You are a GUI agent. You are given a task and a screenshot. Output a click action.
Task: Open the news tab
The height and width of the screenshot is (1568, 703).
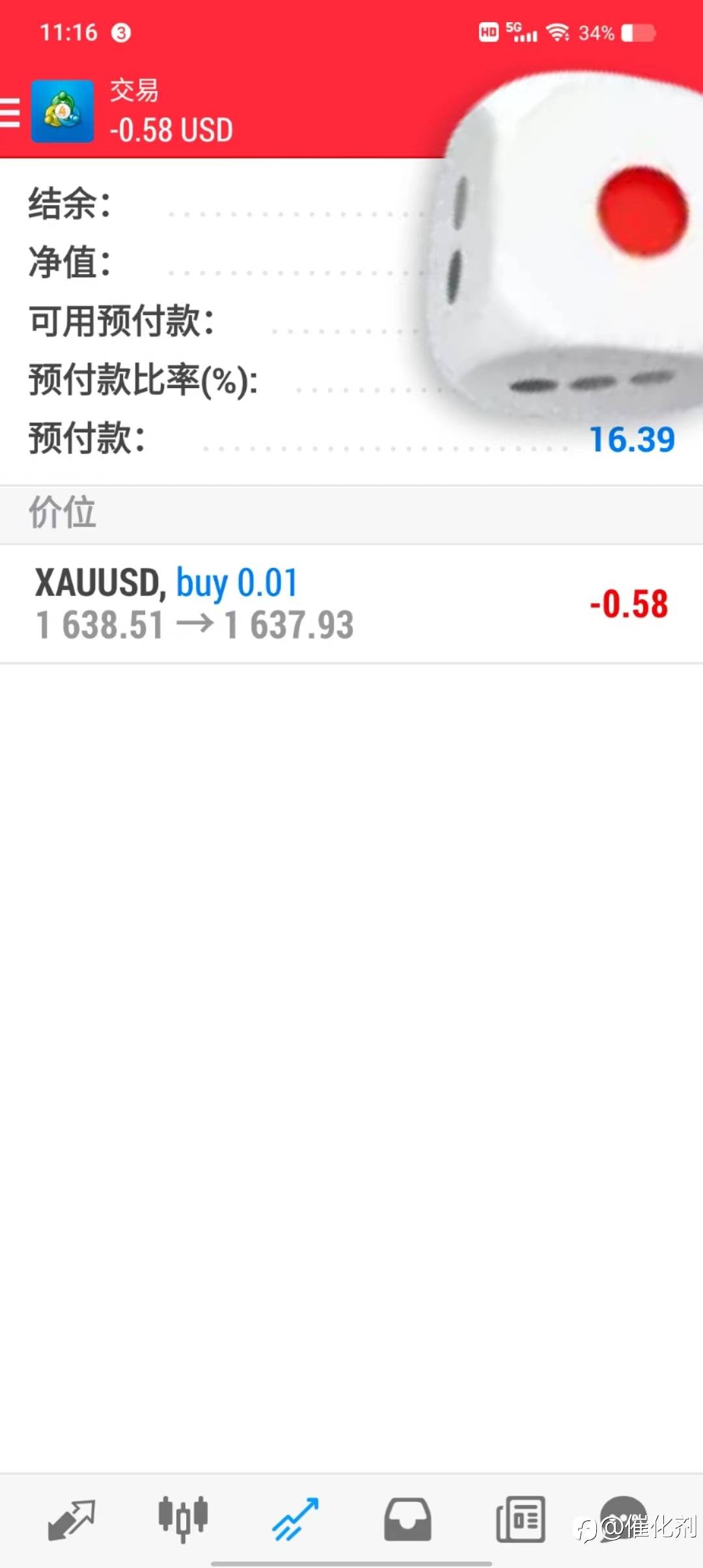(520, 1520)
